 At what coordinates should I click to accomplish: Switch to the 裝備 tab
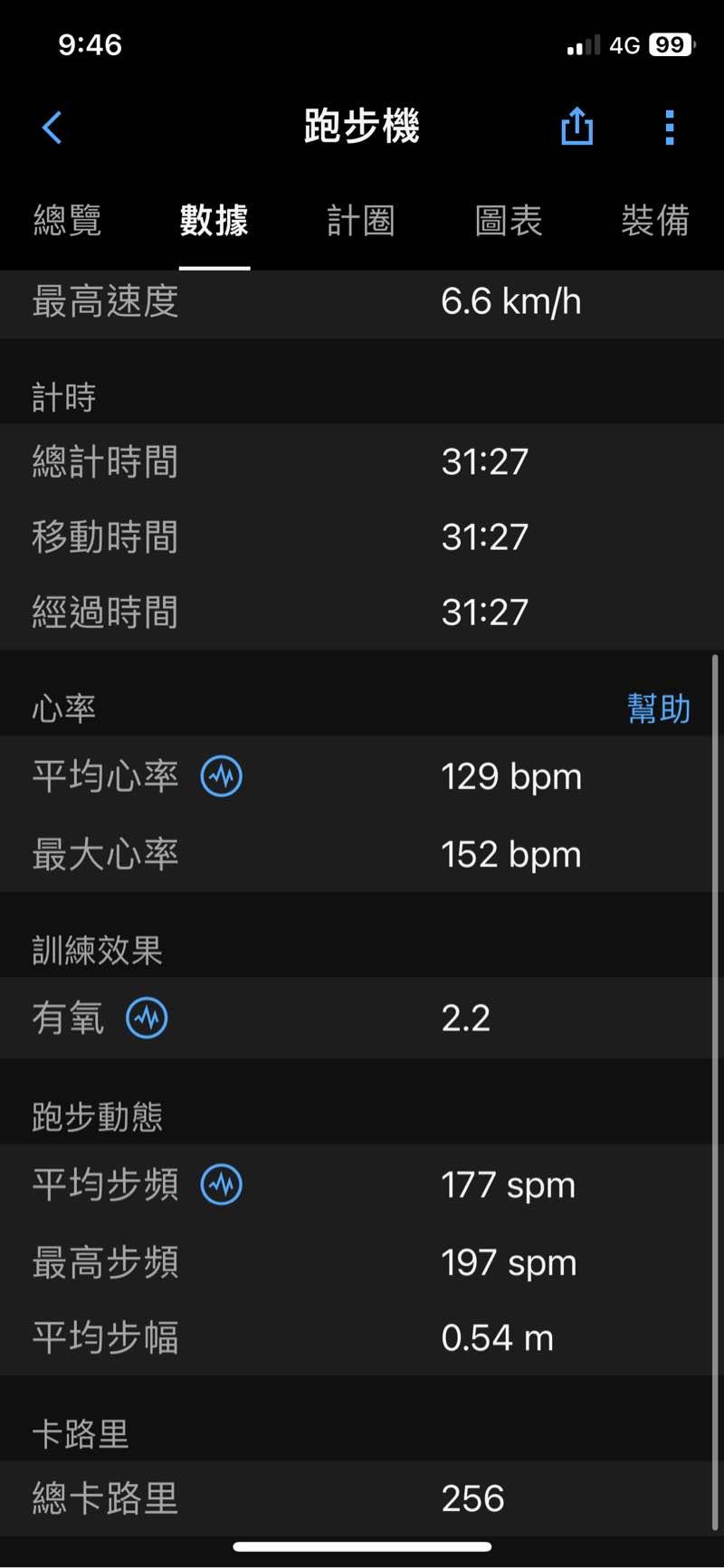(655, 220)
